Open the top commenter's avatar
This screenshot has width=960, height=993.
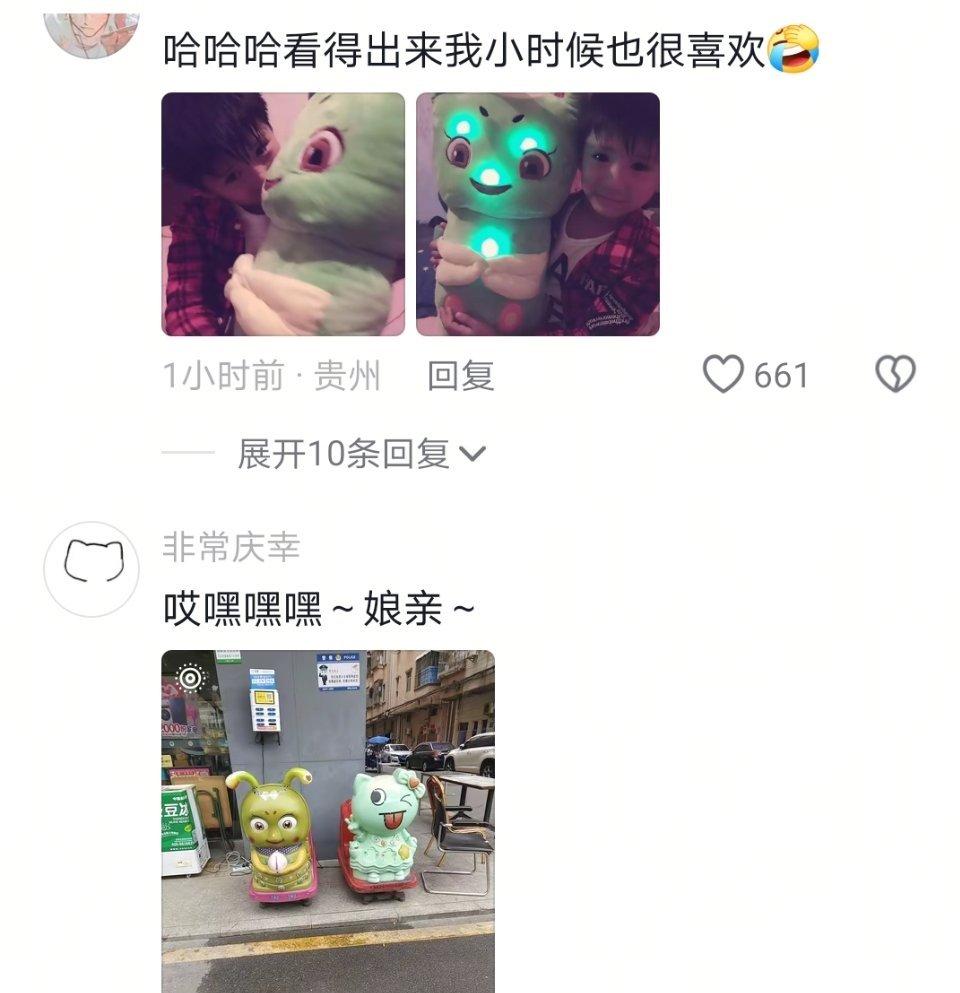pos(91,30)
